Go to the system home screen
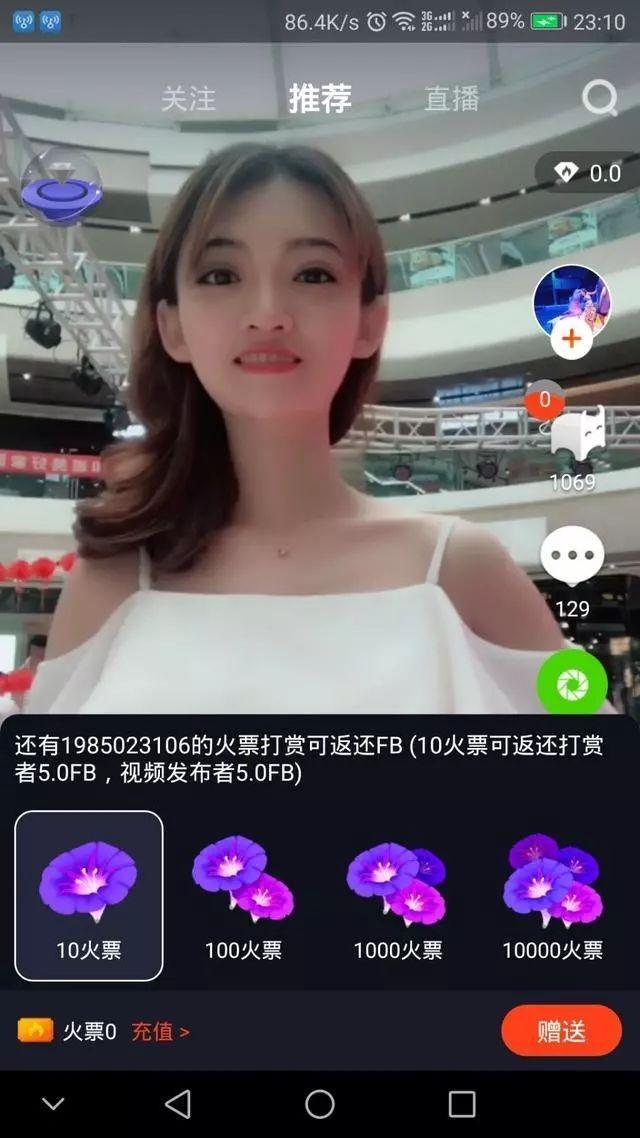This screenshot has height=1138, width=640. pos(320,1104)
